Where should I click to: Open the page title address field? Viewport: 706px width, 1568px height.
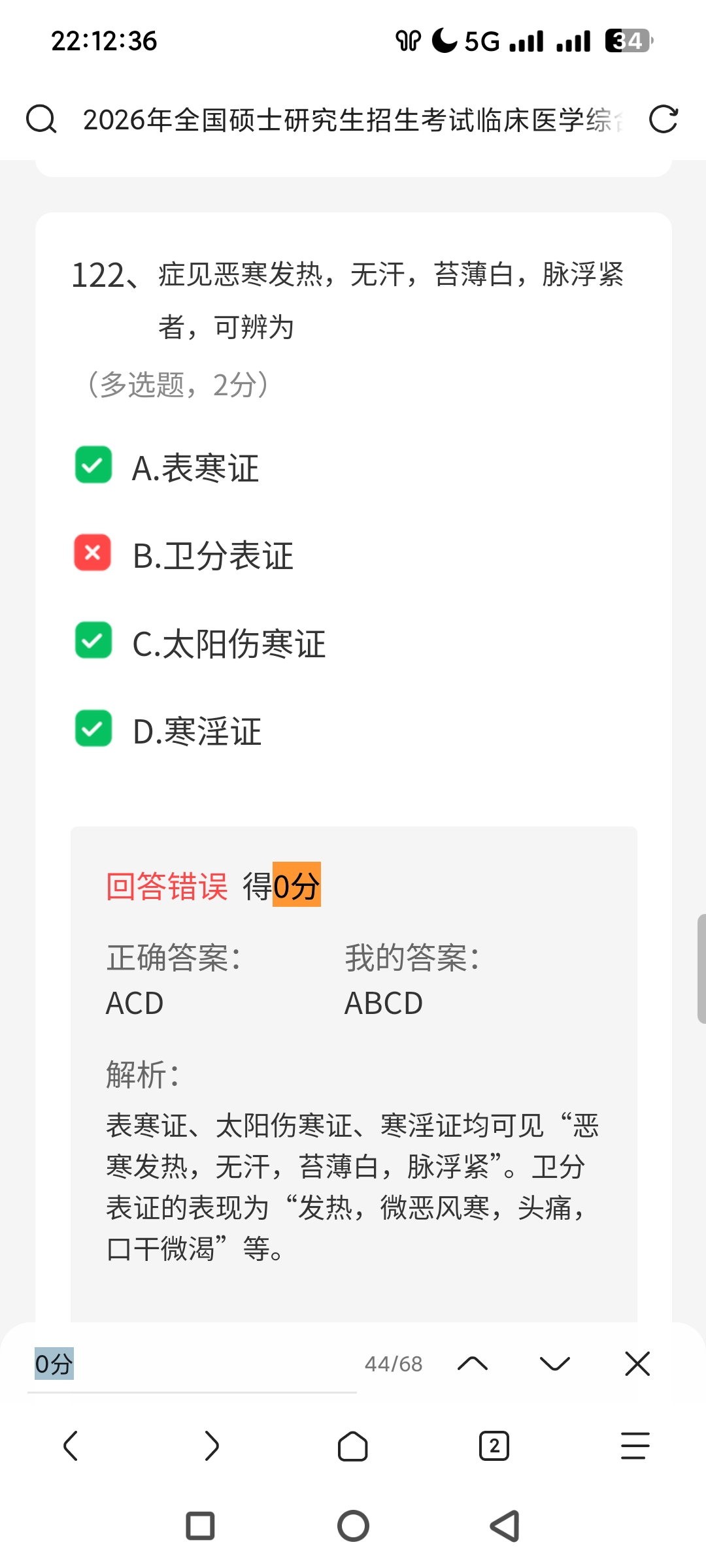point(353,120)
